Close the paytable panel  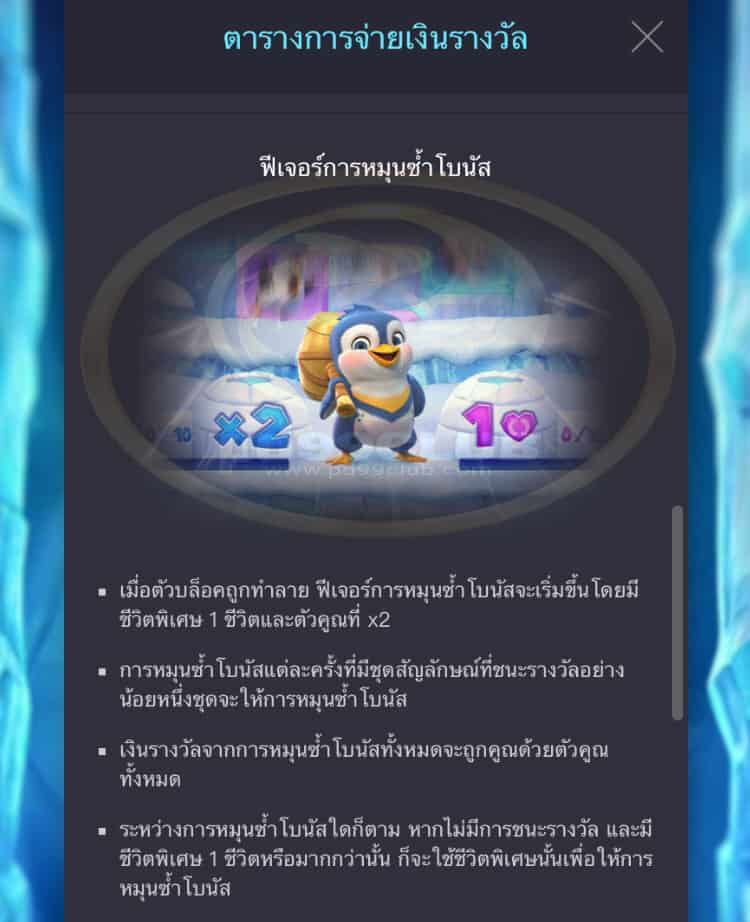[647, 38]
